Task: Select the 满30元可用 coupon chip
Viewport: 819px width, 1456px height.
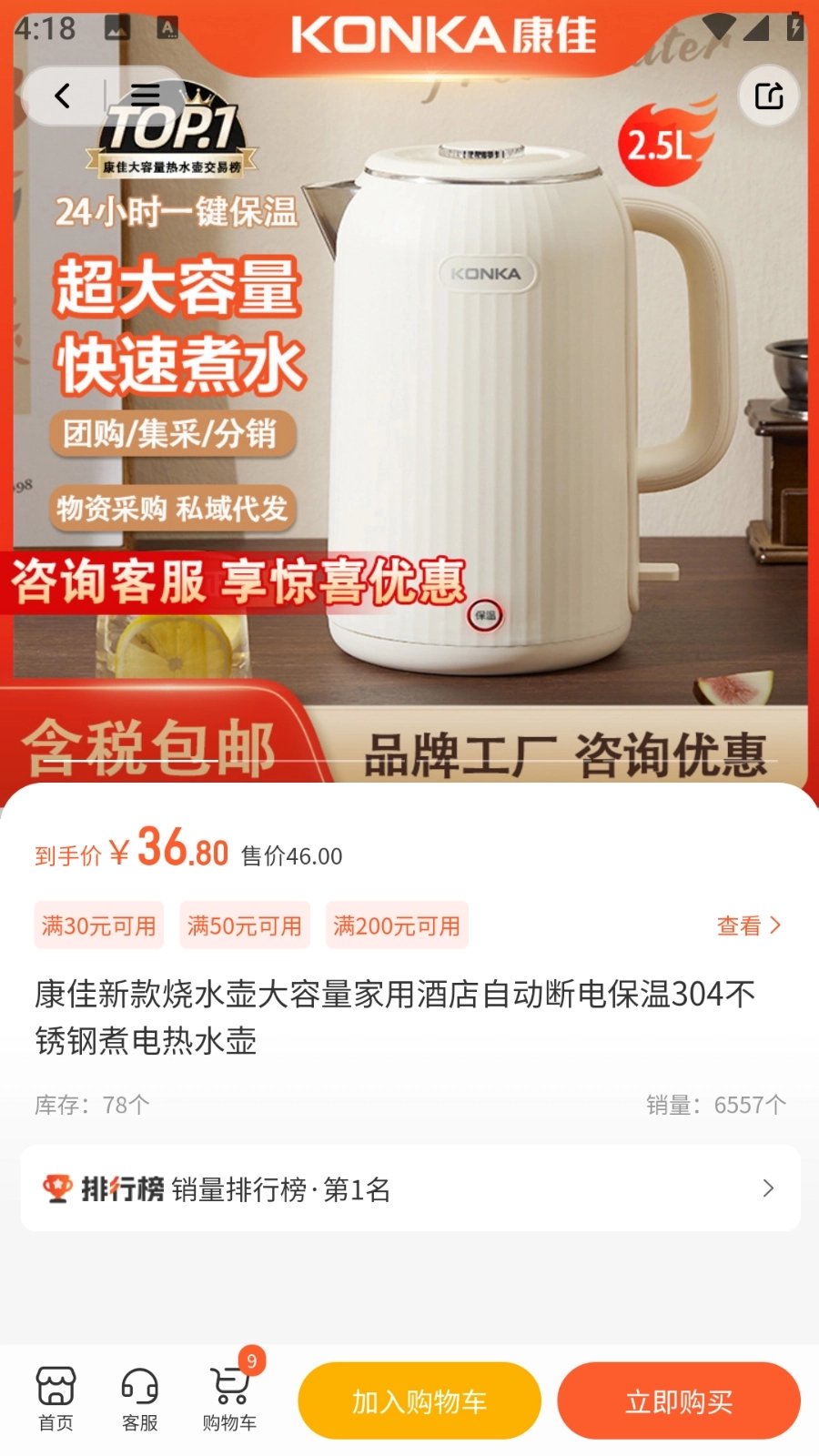Action: click(98, 925)
